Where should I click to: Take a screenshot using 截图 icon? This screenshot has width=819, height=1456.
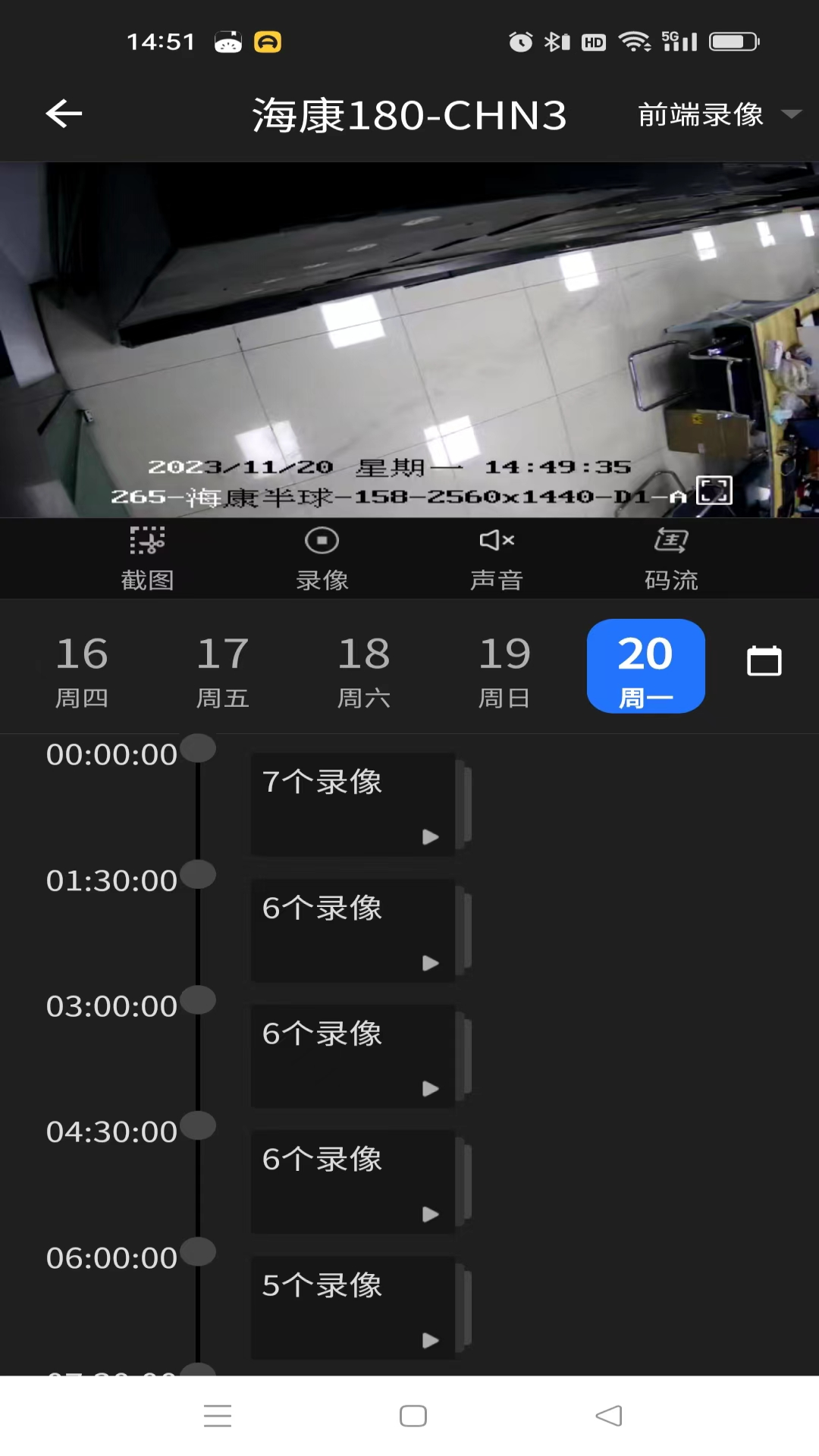coord(149,557)
